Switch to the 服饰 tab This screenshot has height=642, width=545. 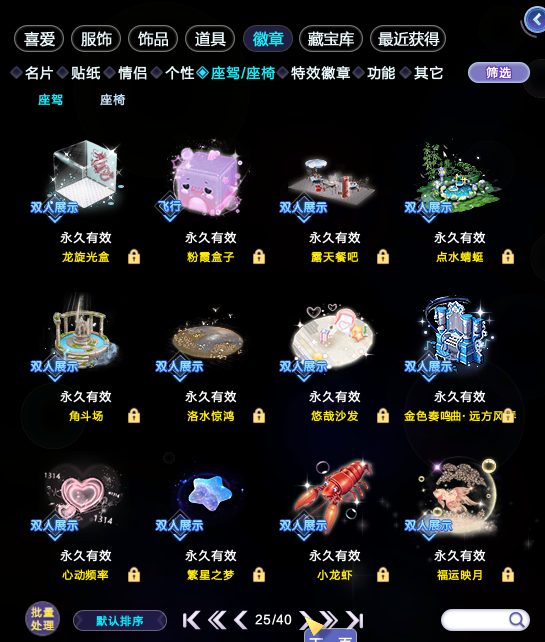[x=96, y=39]
